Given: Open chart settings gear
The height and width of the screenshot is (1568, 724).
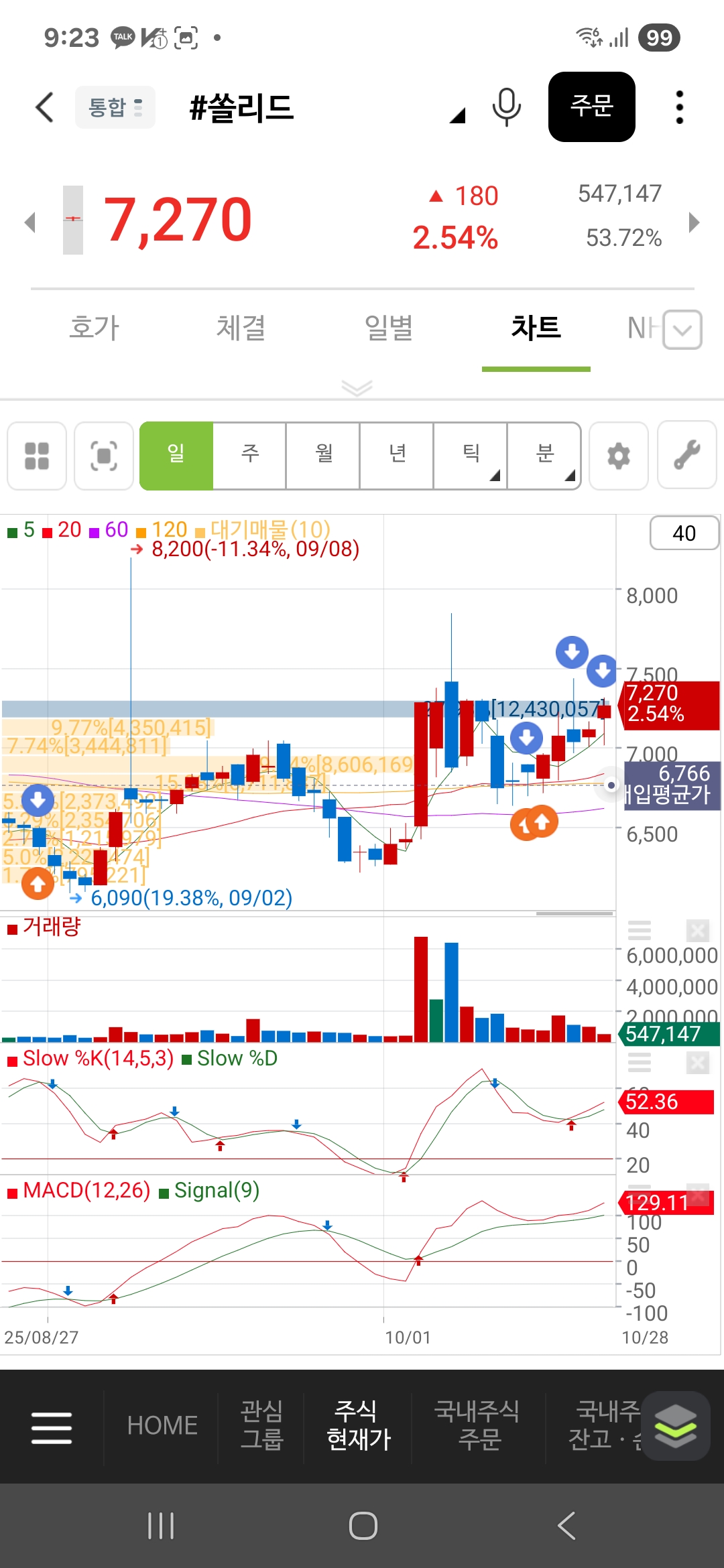Looking at the screenshot, I should pyautogui.click(x=618, y=456).
